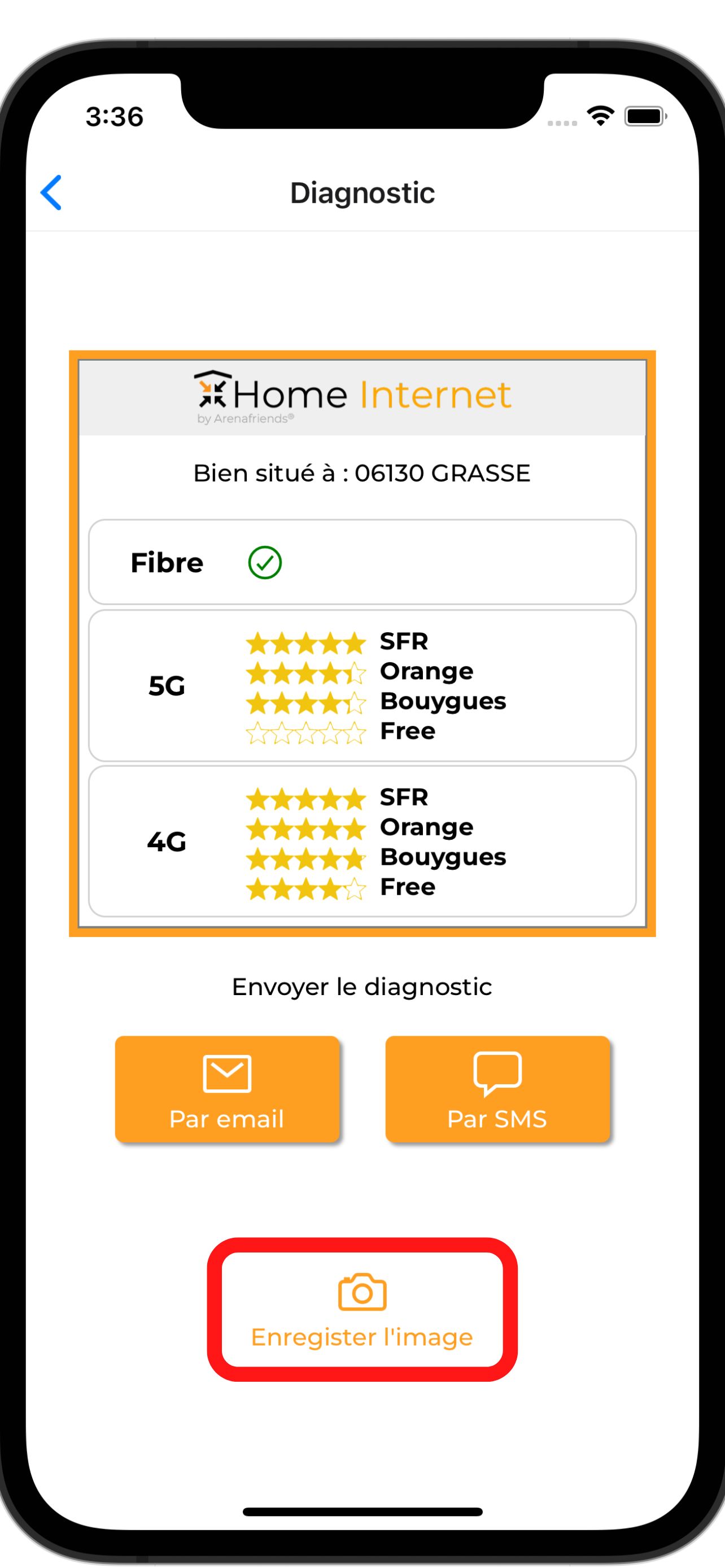
Task: Send the diagnostic Par SMS
Action: click(x=497, y=1089)
